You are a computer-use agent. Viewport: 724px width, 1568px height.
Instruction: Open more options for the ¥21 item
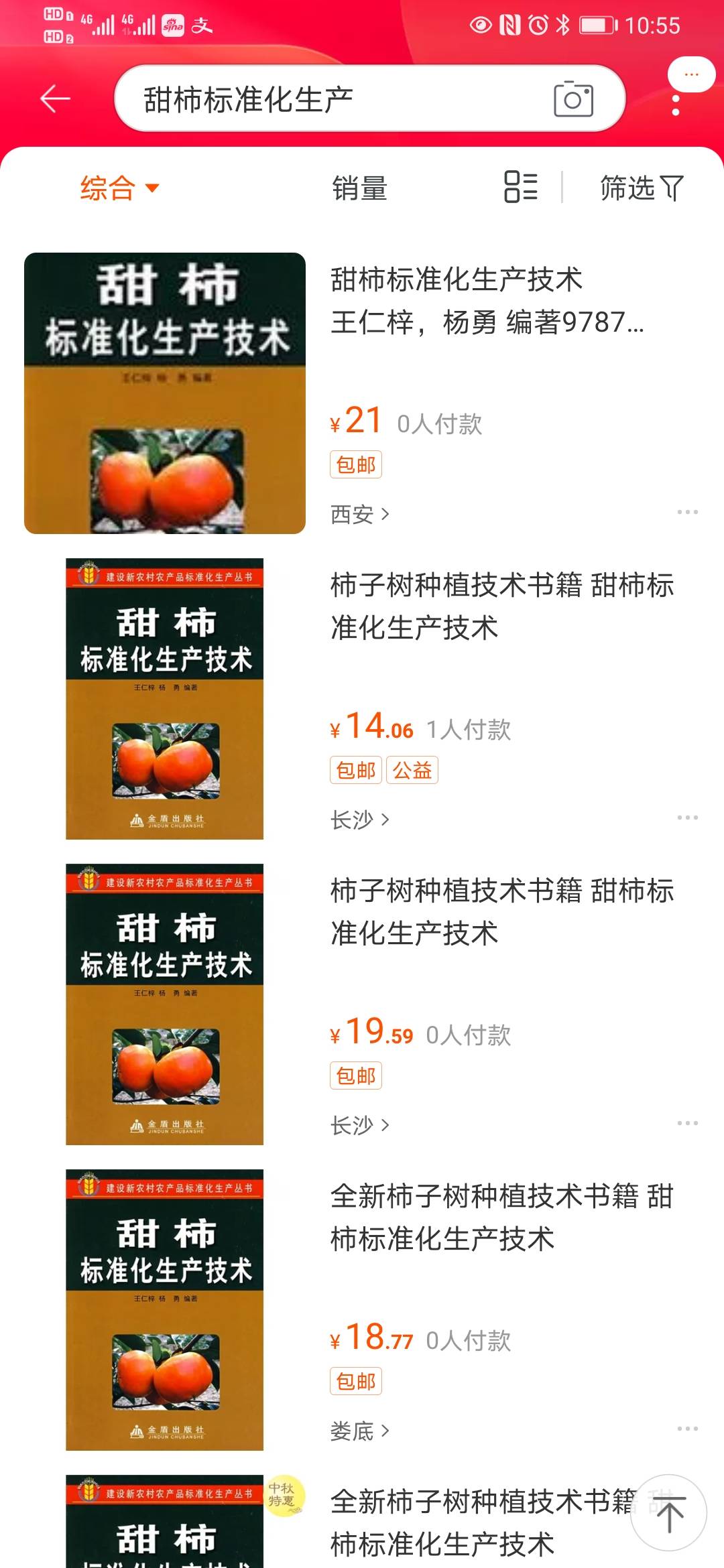(687, 512)
